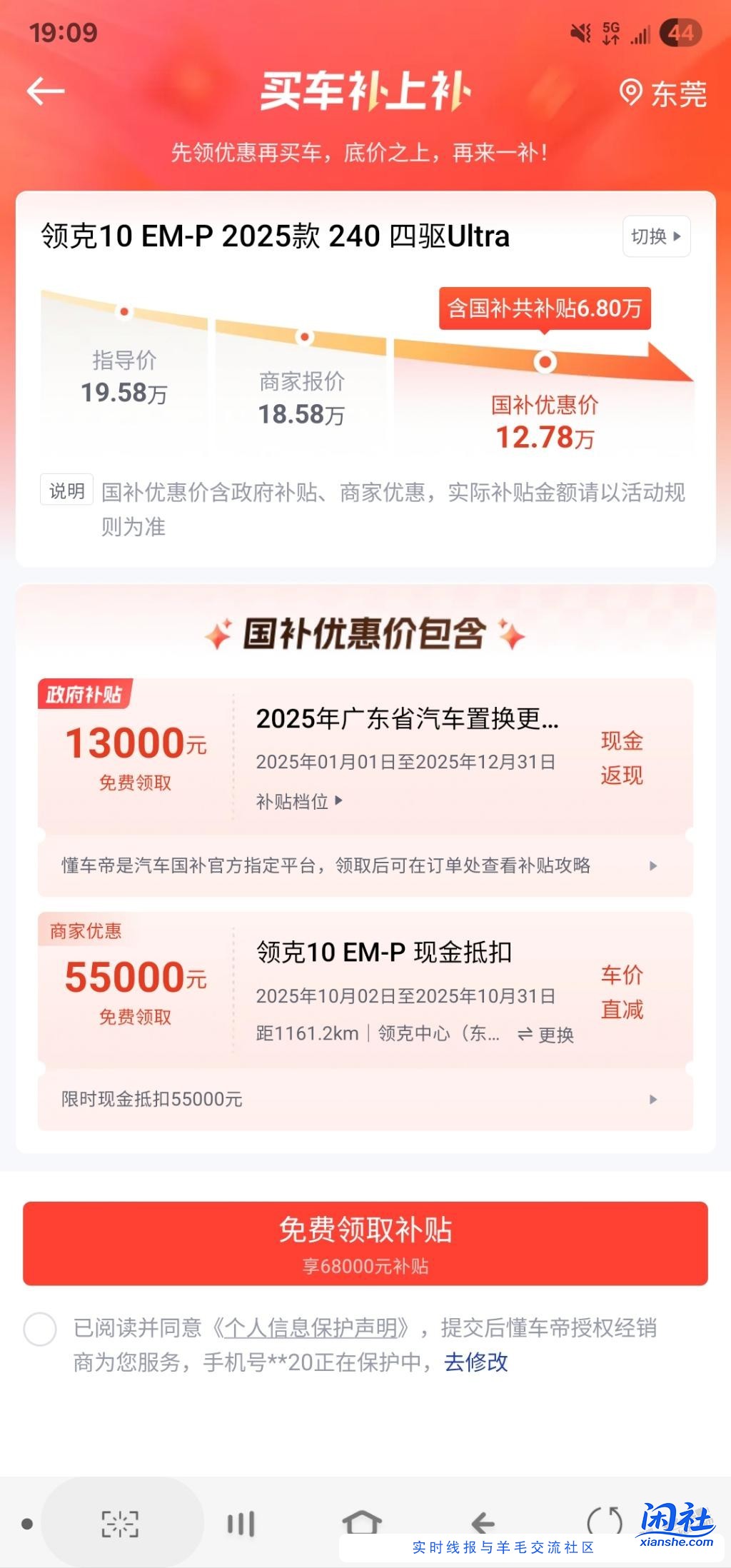Go to home screen via navigation bar
This screenshot has height=1568, width=731.
pyautogui.click(x=362, y=1522)
